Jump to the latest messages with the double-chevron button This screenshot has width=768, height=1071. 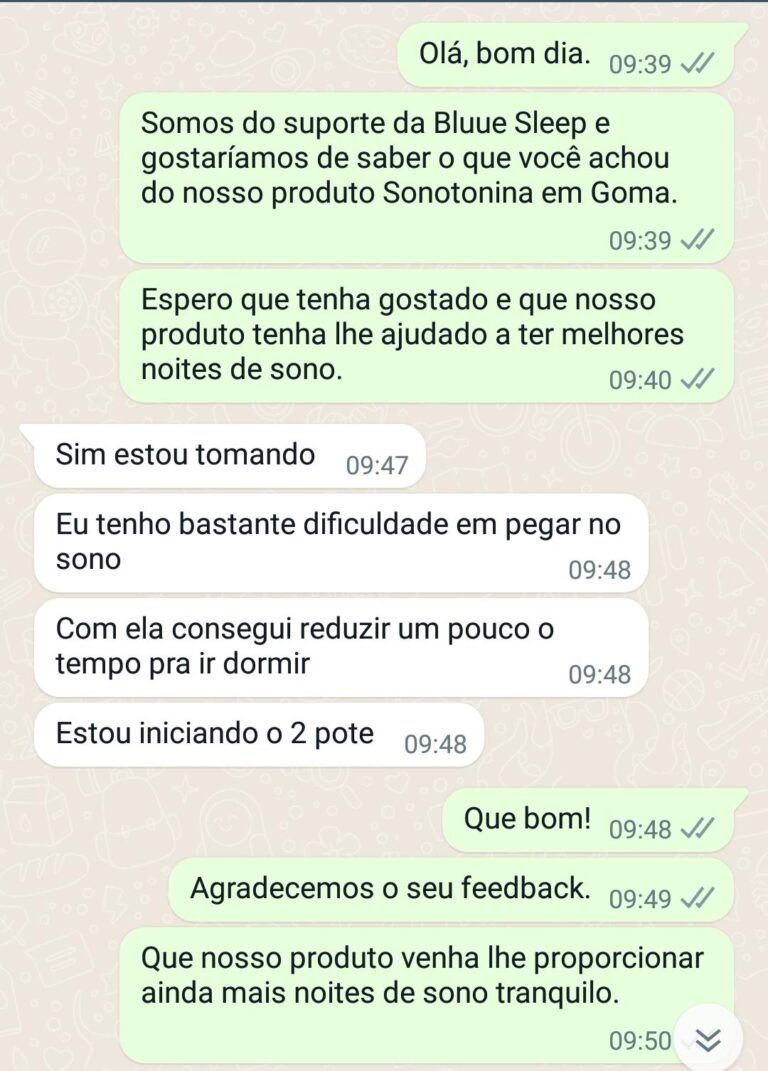click(x=708, y=1040)
